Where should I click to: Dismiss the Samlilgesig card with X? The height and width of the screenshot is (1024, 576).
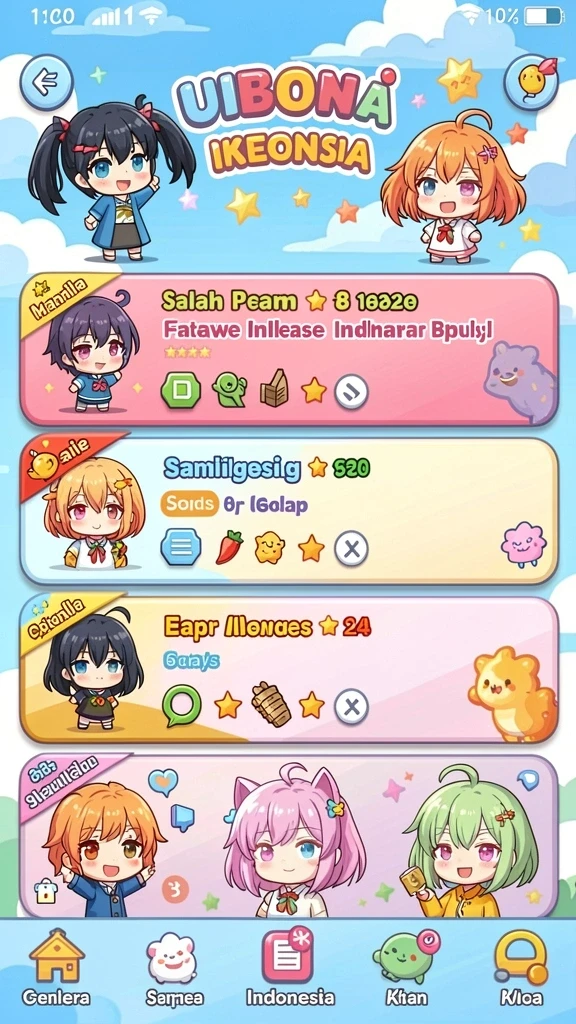click(351, 549)
